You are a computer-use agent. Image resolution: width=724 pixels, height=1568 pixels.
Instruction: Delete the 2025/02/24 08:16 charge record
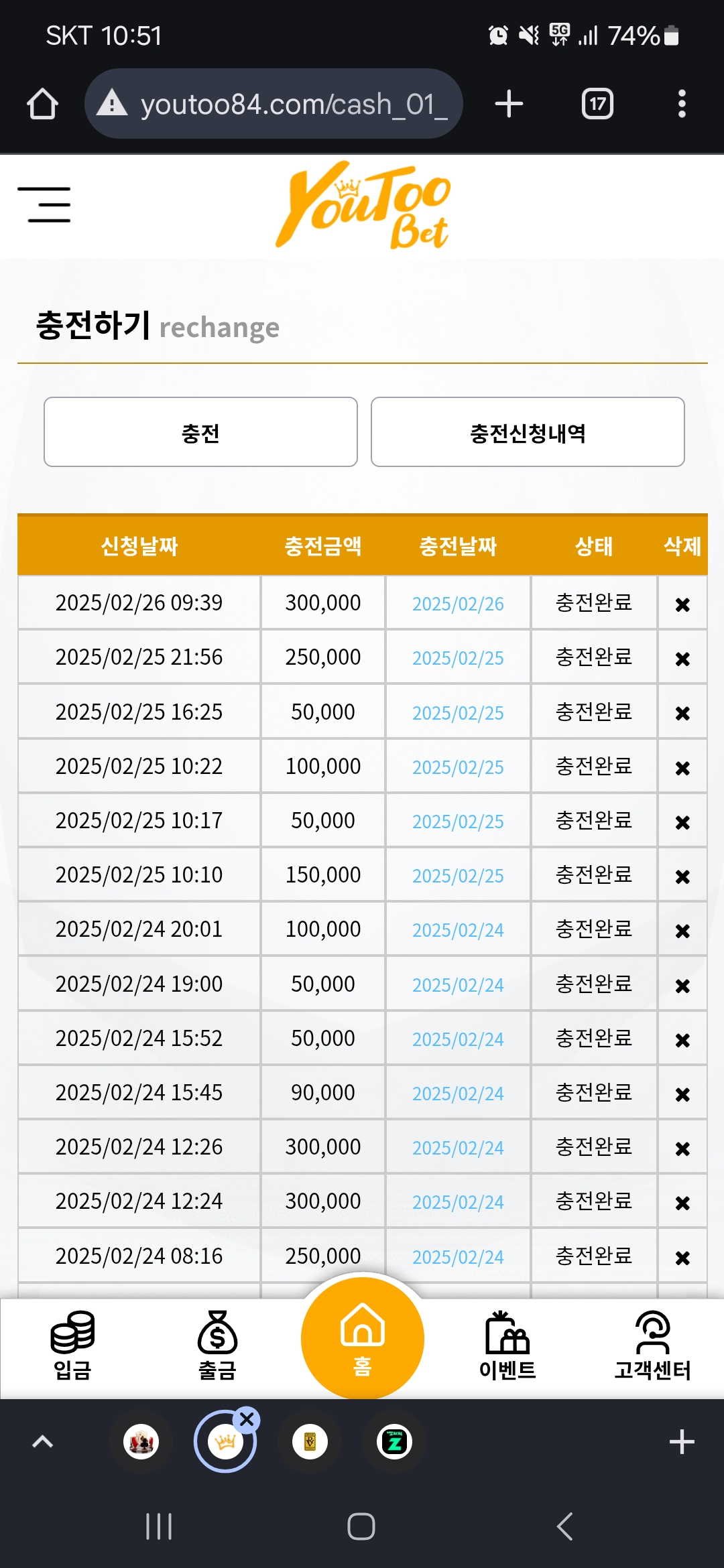682,1258
